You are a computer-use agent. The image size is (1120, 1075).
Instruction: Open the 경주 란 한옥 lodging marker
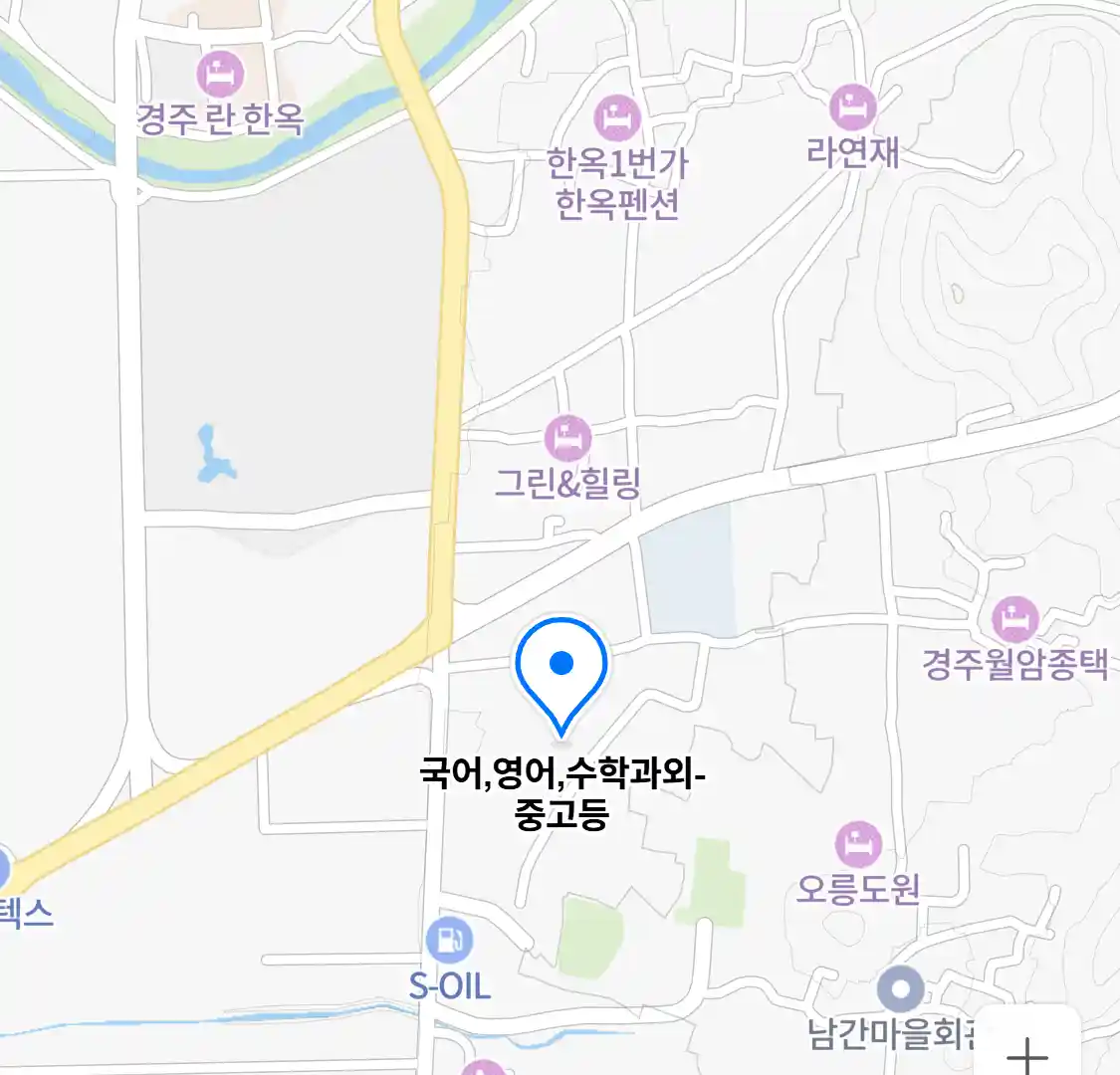[x=220, y=75]
